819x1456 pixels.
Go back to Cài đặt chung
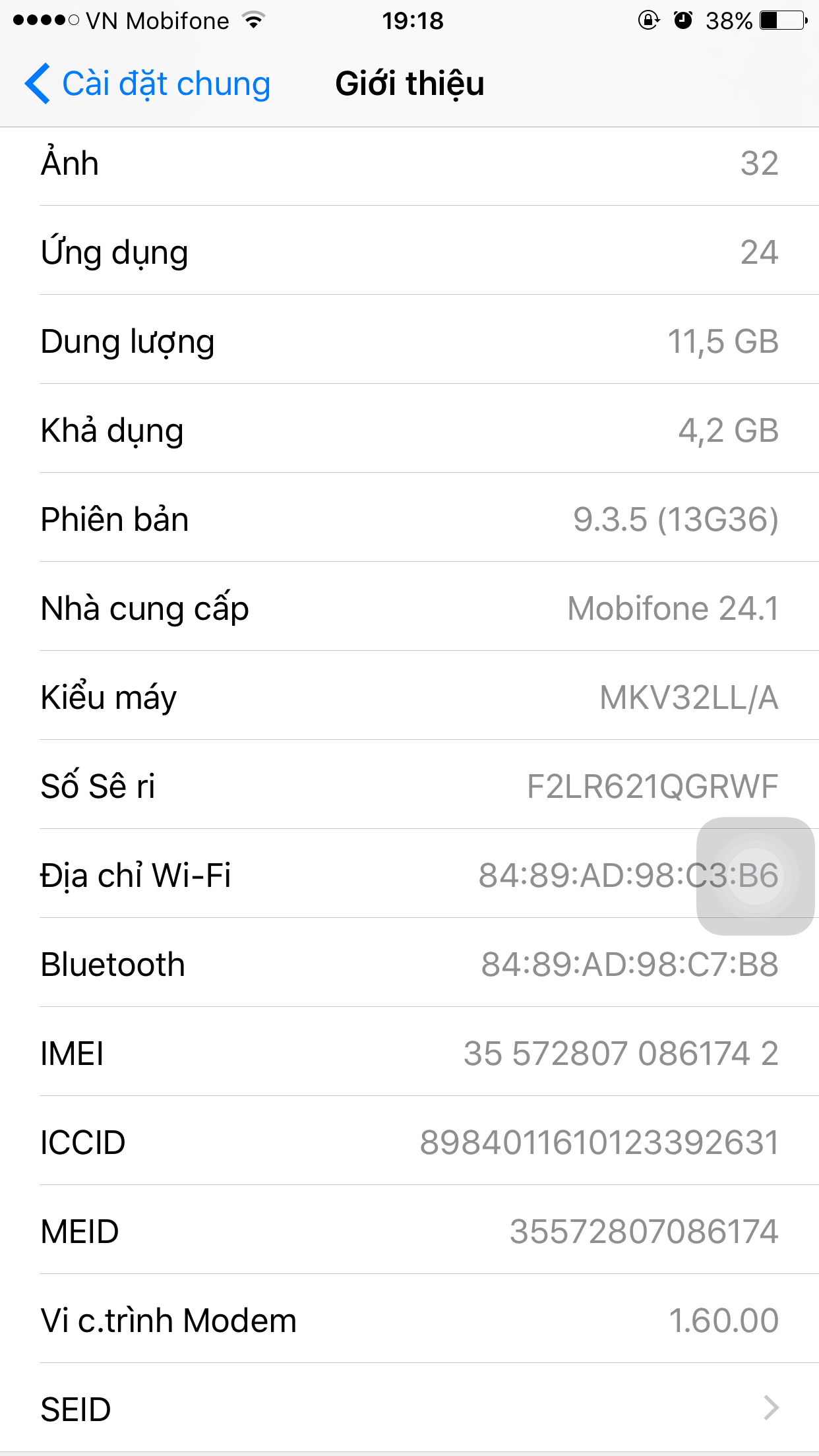[x=148, y=84]
